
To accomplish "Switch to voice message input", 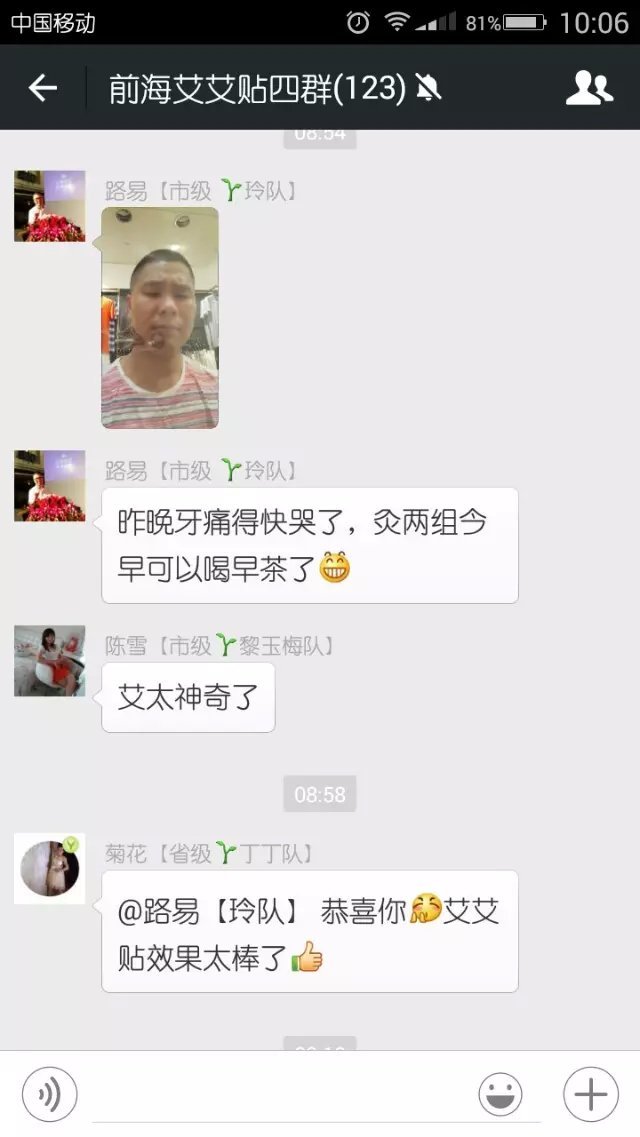I will [x=49, y=1094].
